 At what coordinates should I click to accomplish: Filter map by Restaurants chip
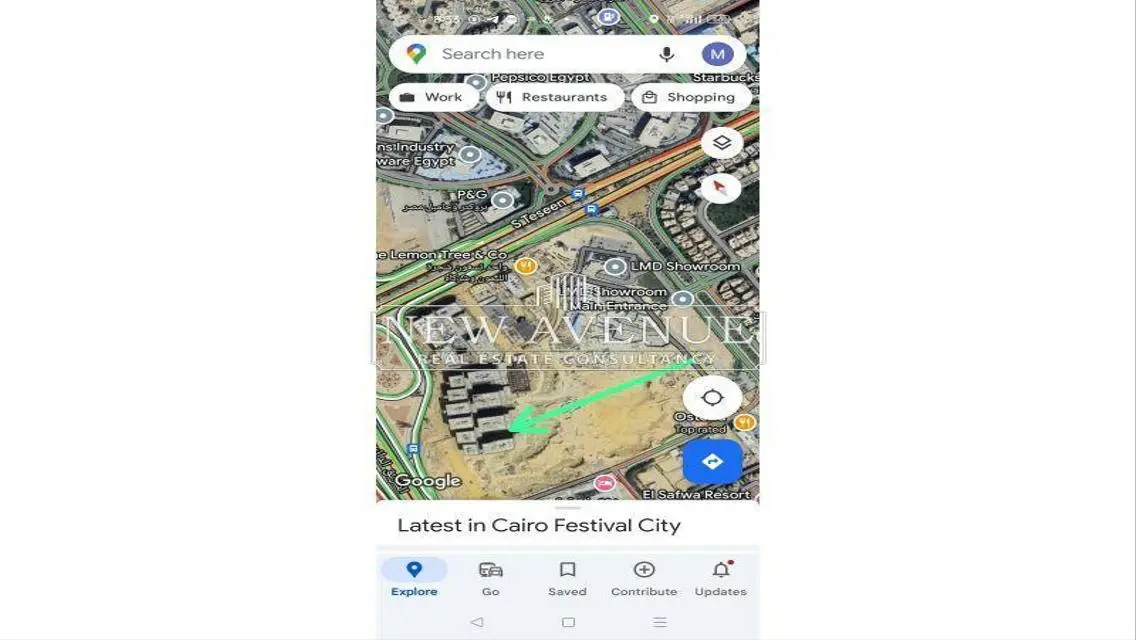point(553,97)
